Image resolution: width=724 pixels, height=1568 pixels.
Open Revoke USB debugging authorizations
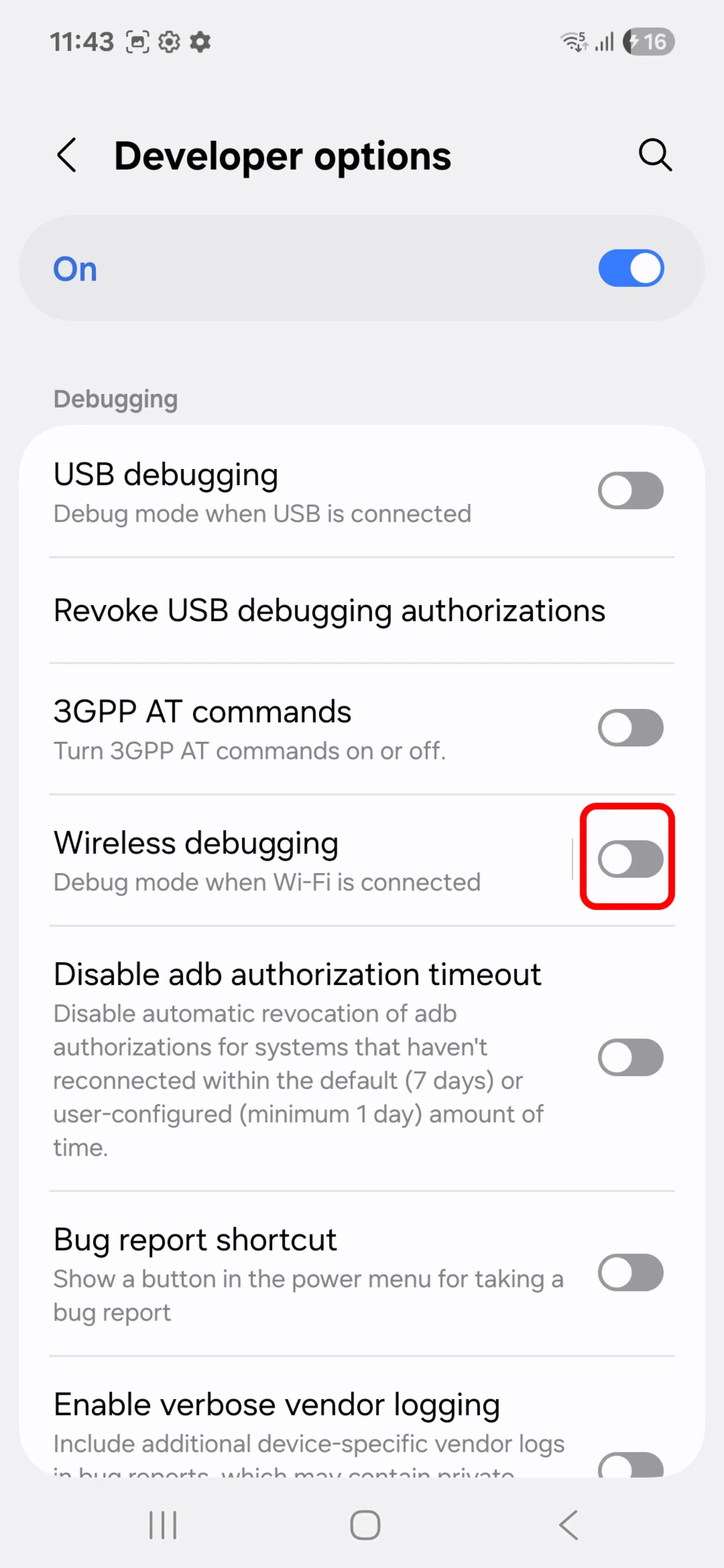coord(329,611)
